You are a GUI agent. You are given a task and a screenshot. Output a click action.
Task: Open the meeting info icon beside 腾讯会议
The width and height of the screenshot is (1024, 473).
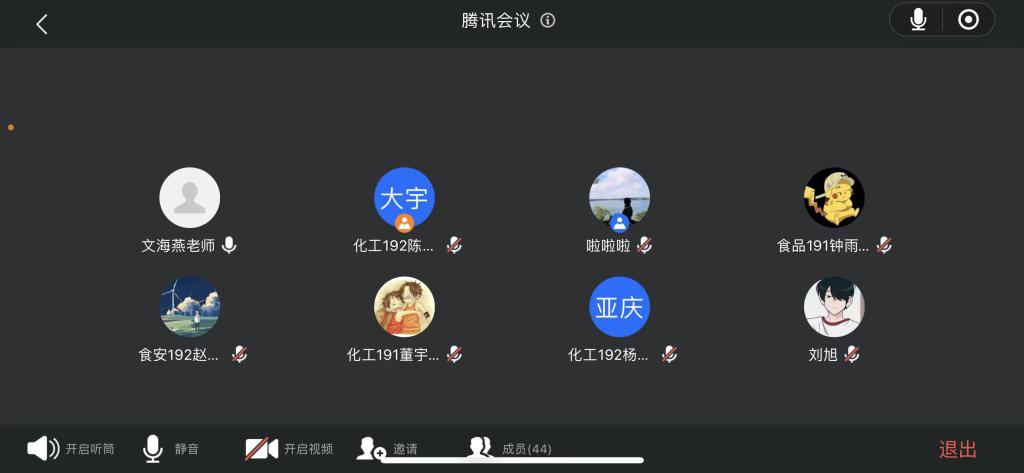[547, 20]
